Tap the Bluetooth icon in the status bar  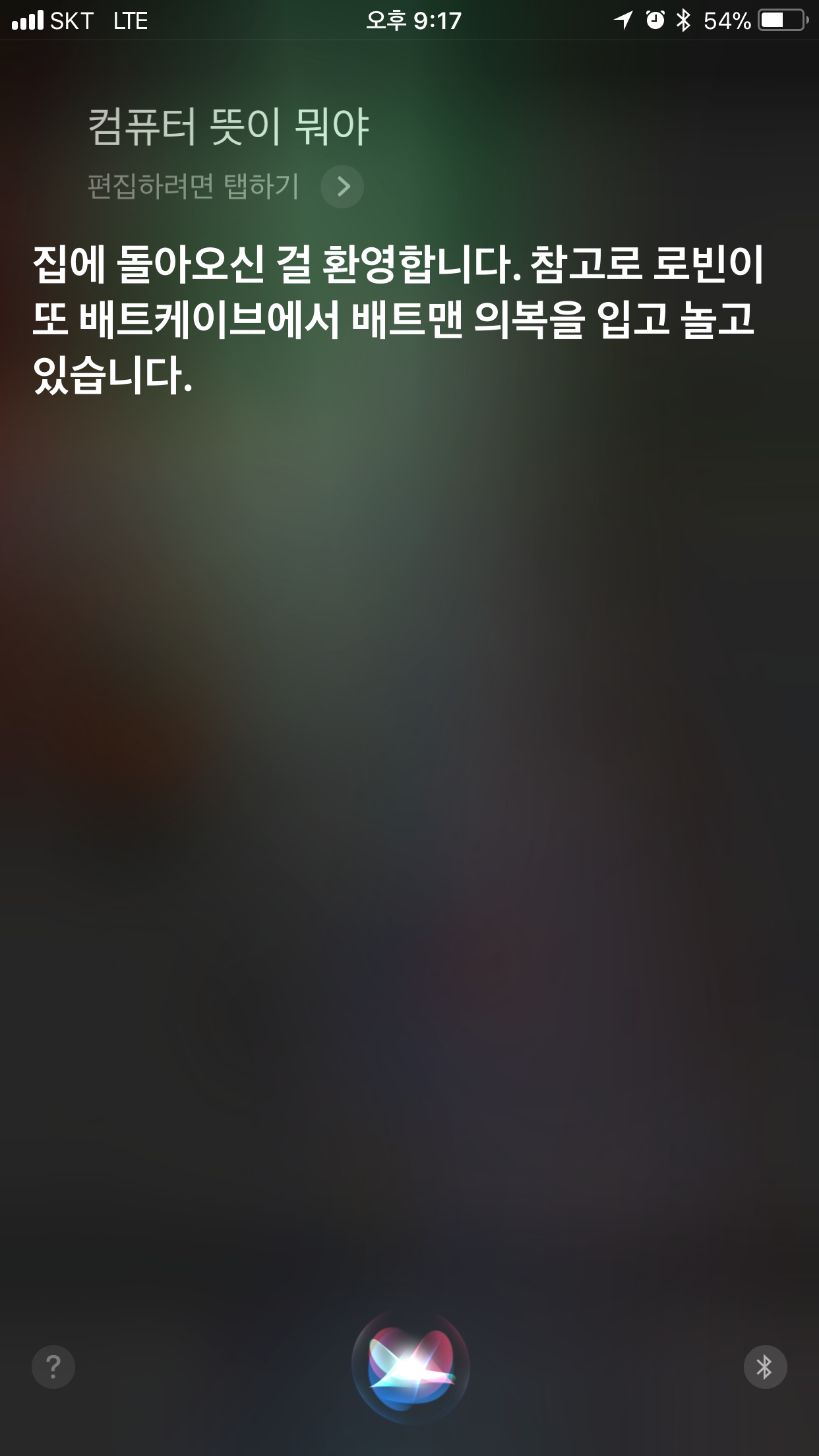[x=684, y=20]
